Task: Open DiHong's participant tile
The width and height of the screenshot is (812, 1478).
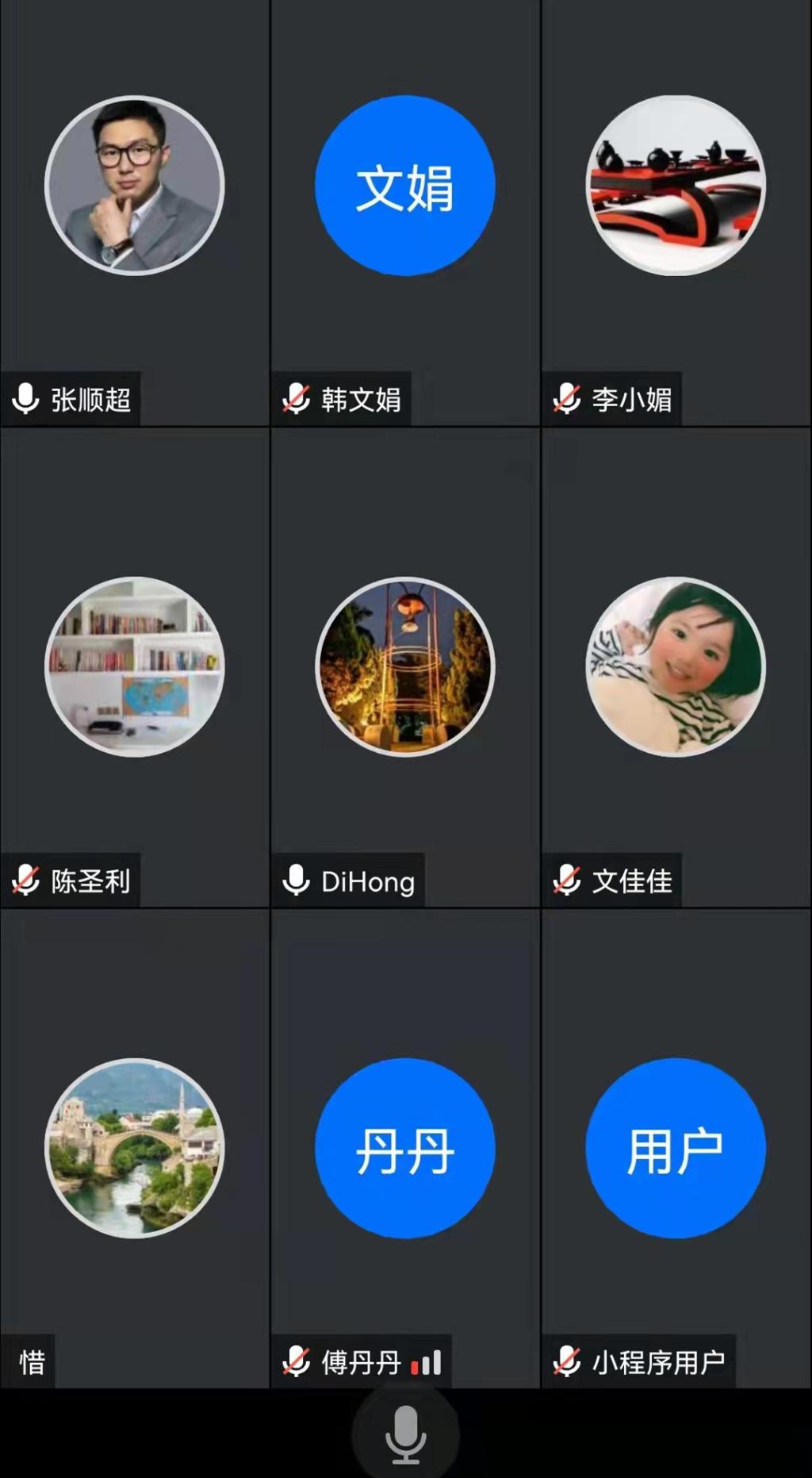Action: click(x=405, y=668)
